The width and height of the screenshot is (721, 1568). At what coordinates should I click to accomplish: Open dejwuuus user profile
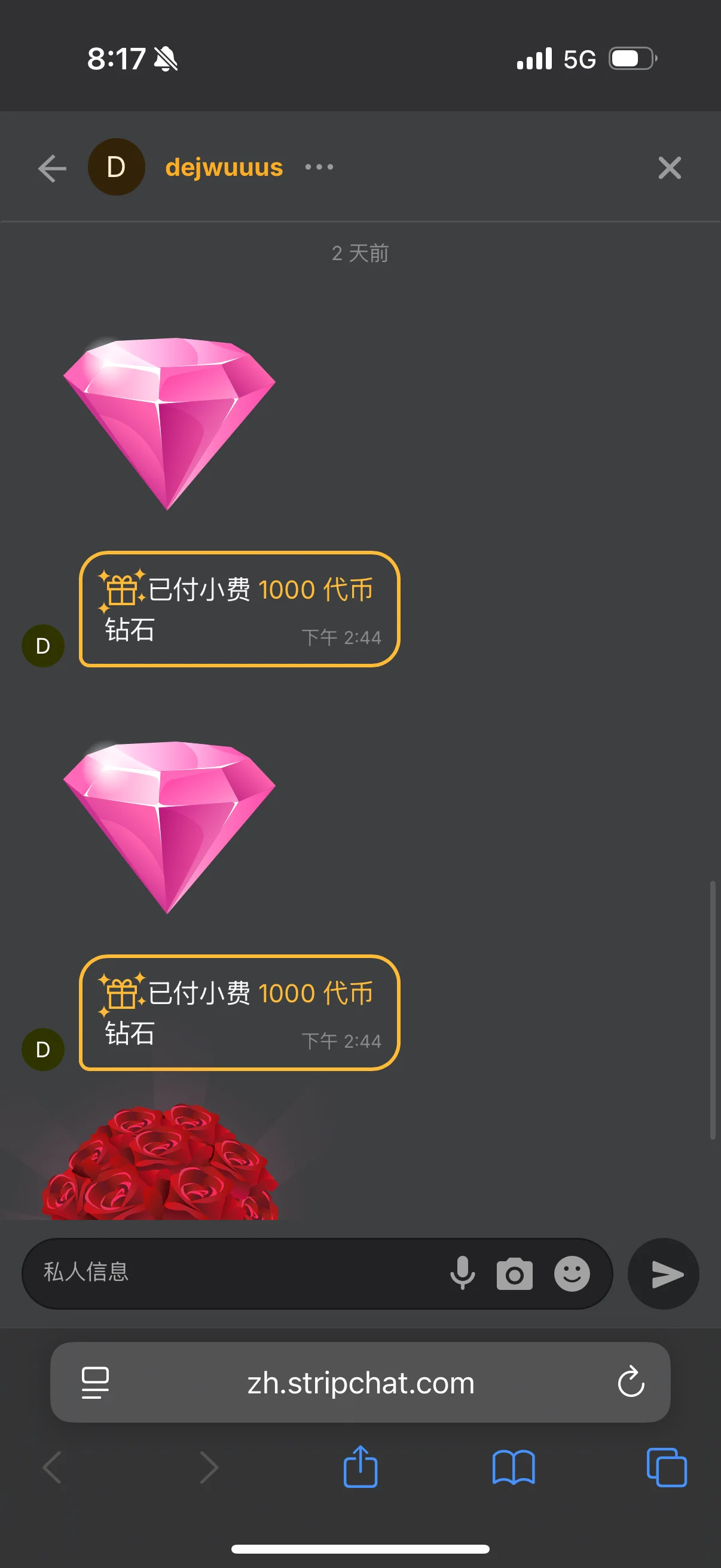[x=224, y=167]
